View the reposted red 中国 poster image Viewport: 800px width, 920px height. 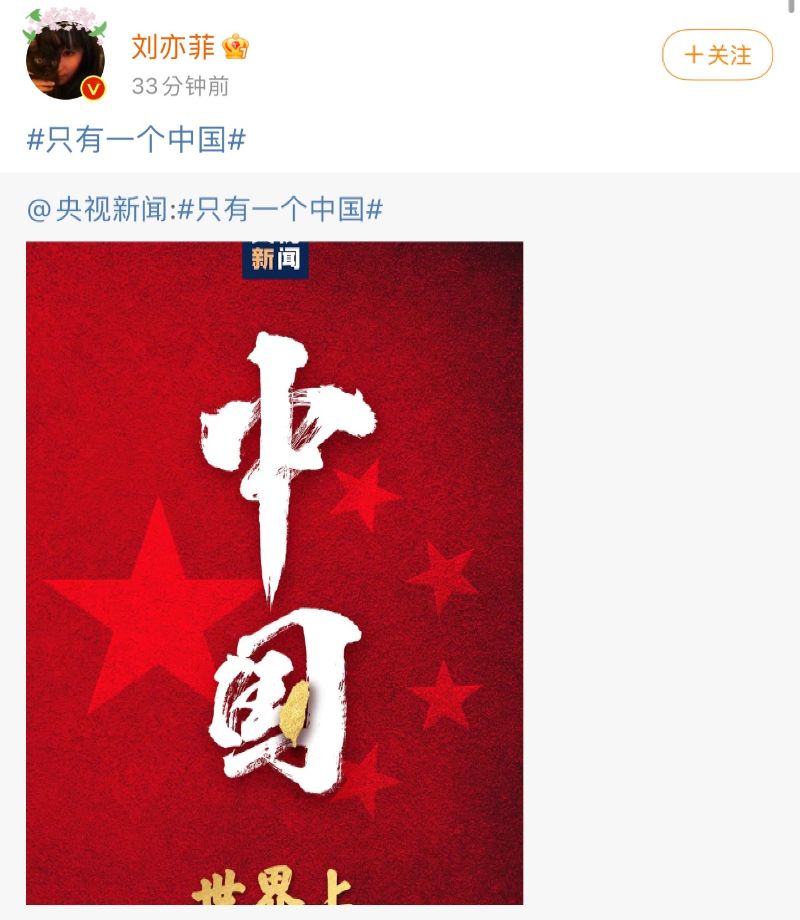coord(274,572)
